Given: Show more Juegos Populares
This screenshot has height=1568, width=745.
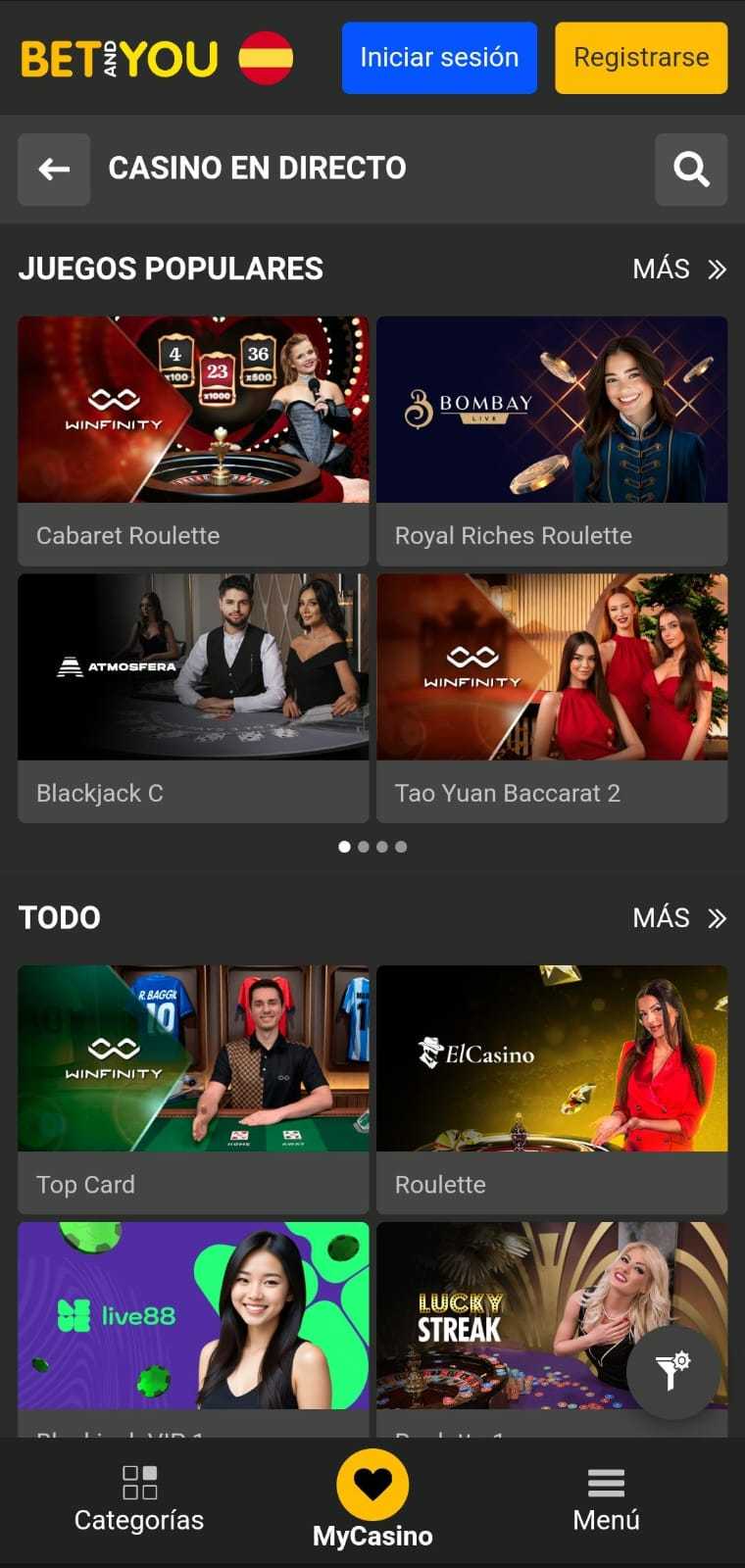Looking at the screenshot, I should pyautogui.click(x=679, y=269).
